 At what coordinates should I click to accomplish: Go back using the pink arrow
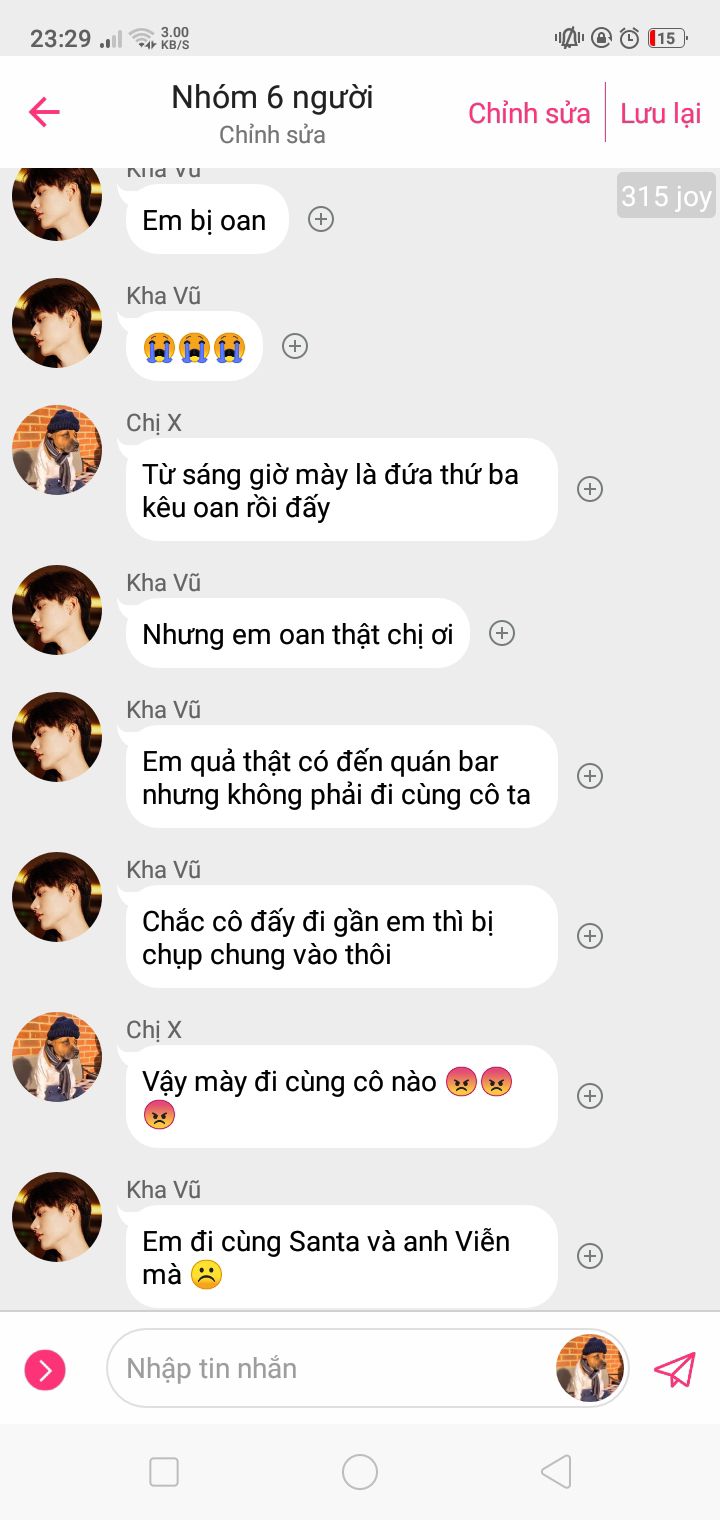(x=44, y=112)
